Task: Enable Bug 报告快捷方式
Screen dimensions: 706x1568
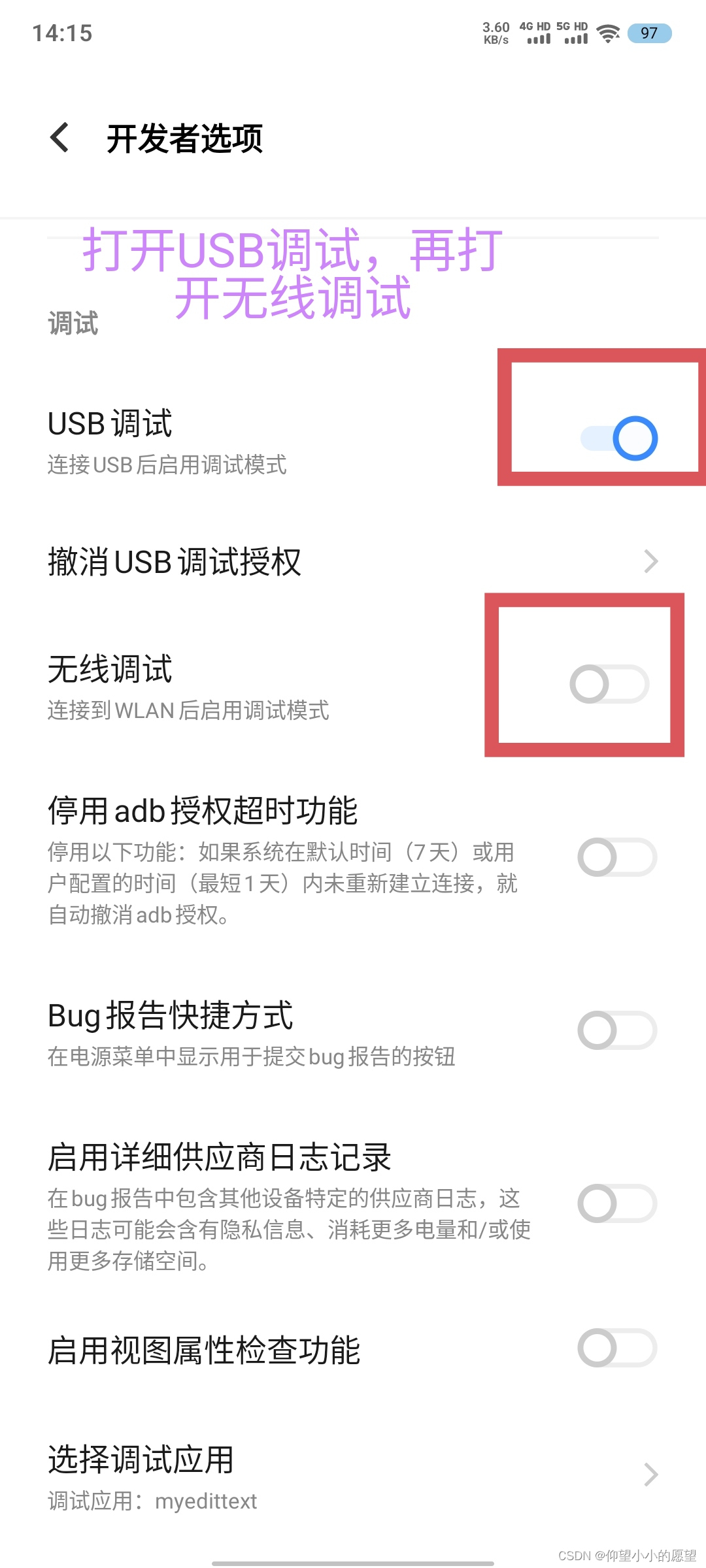Action: [x=617, y=1030]
